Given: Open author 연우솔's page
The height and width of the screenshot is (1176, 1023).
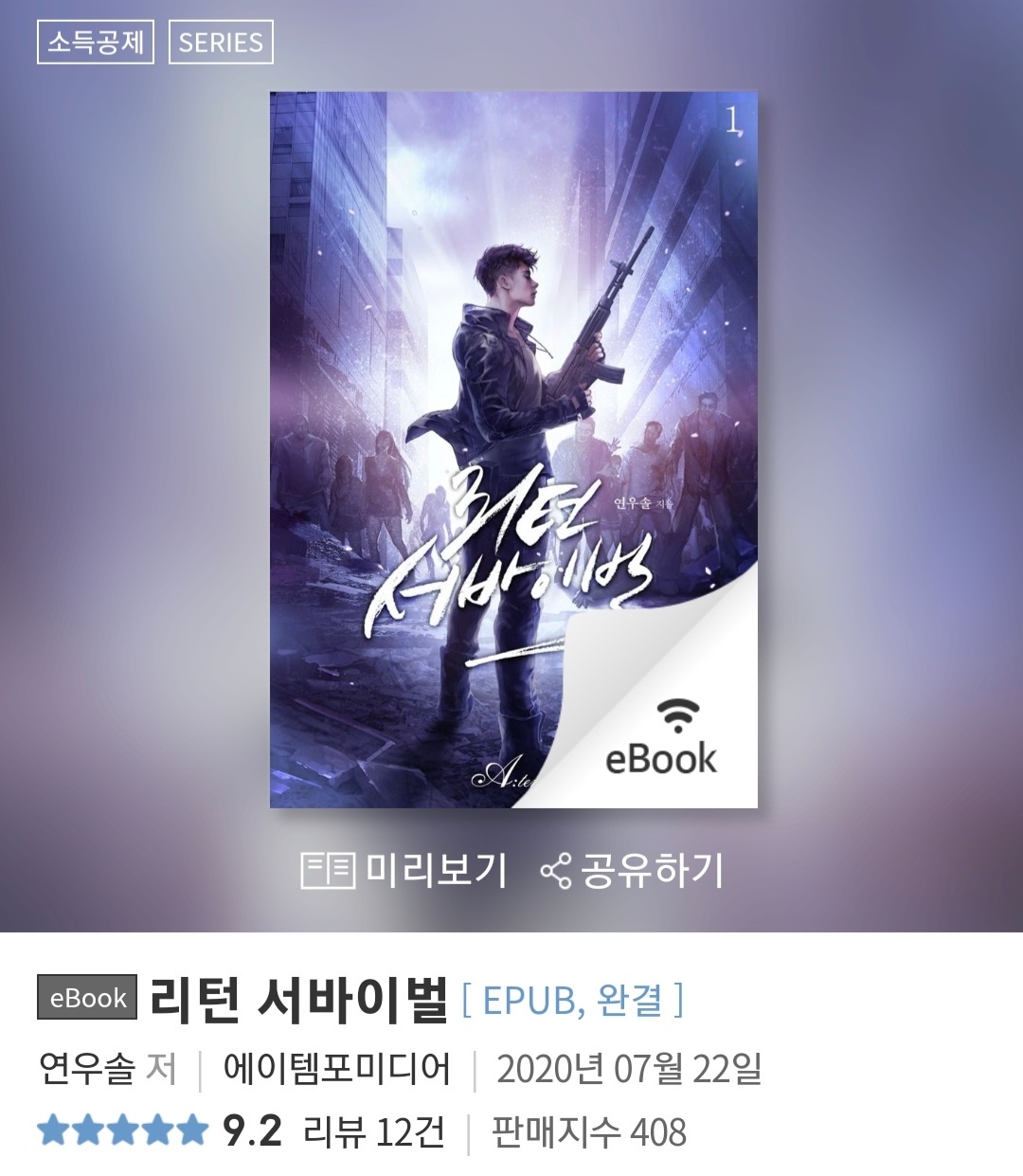Looking at the screenshot, I should coord(86,1068).
